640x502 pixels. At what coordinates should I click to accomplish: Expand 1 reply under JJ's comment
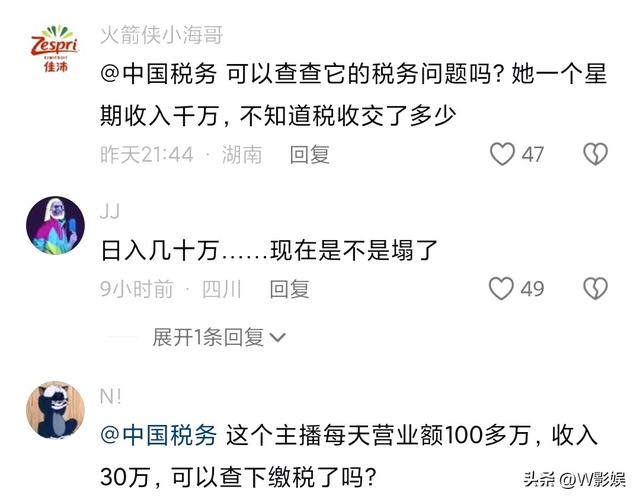(218, 338)
